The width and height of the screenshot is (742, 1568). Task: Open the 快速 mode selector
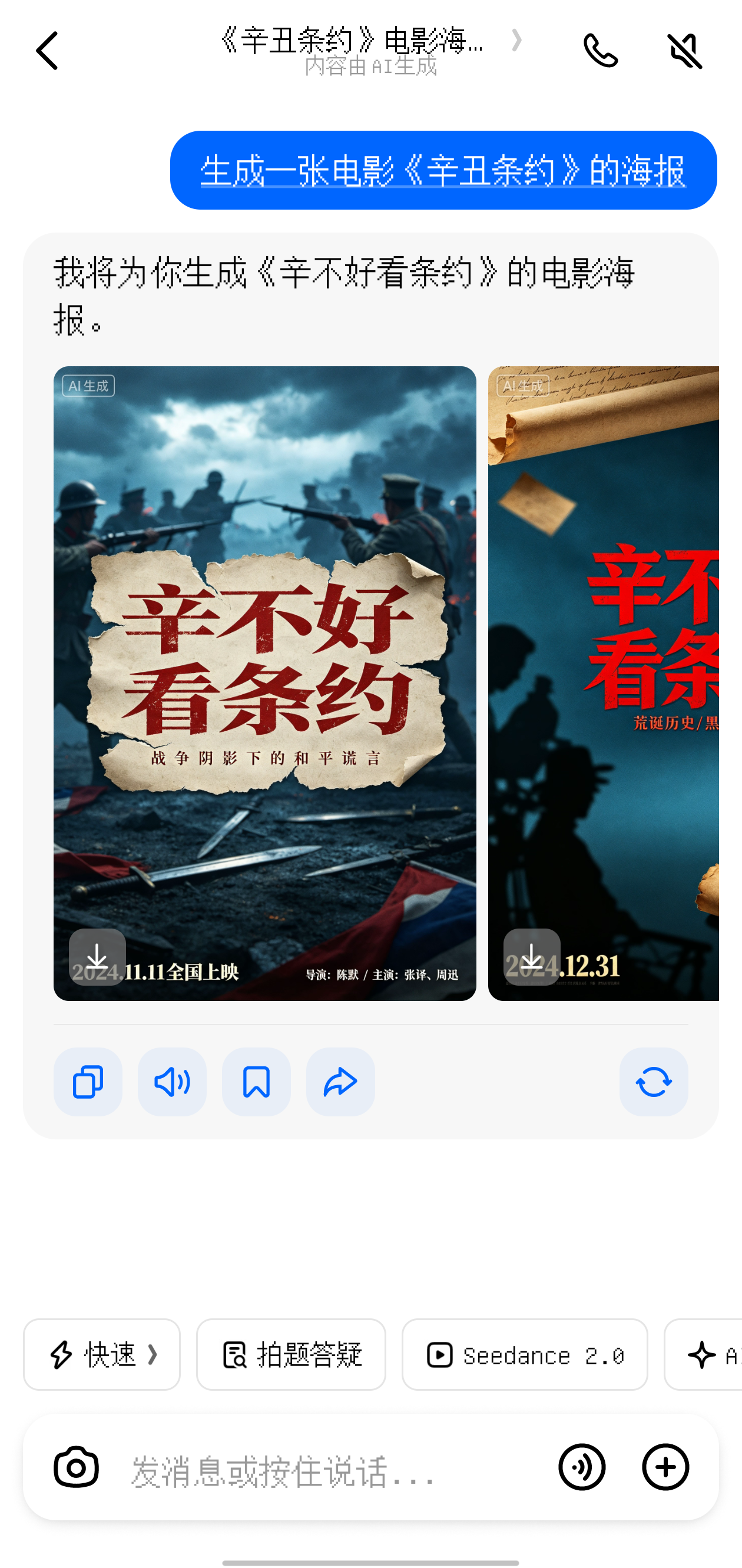[x=102, y=1354]
